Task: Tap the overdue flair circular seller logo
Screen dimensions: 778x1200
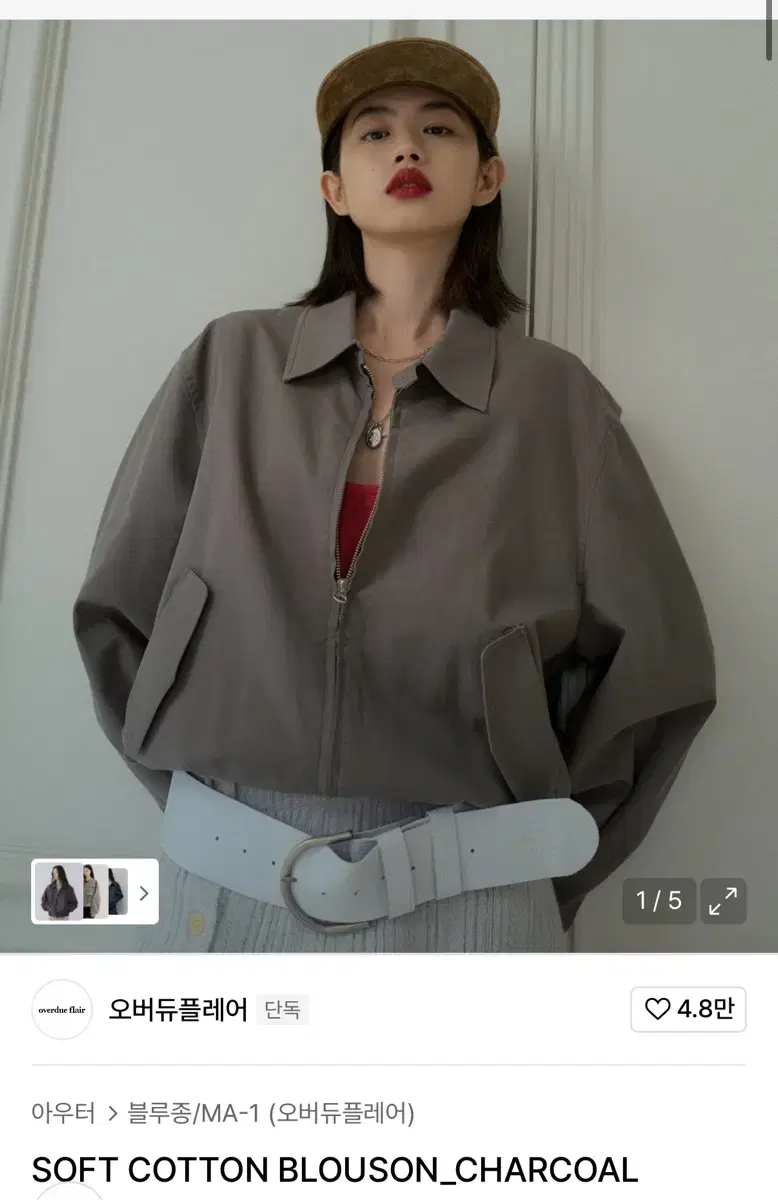Action: click(62, 1010)
